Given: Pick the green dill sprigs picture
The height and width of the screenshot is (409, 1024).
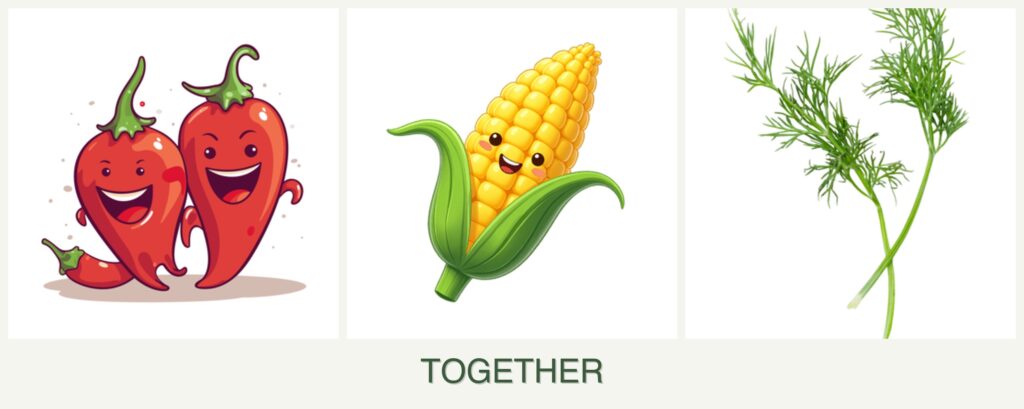Looking at the screenshot, I should (849, 174).
